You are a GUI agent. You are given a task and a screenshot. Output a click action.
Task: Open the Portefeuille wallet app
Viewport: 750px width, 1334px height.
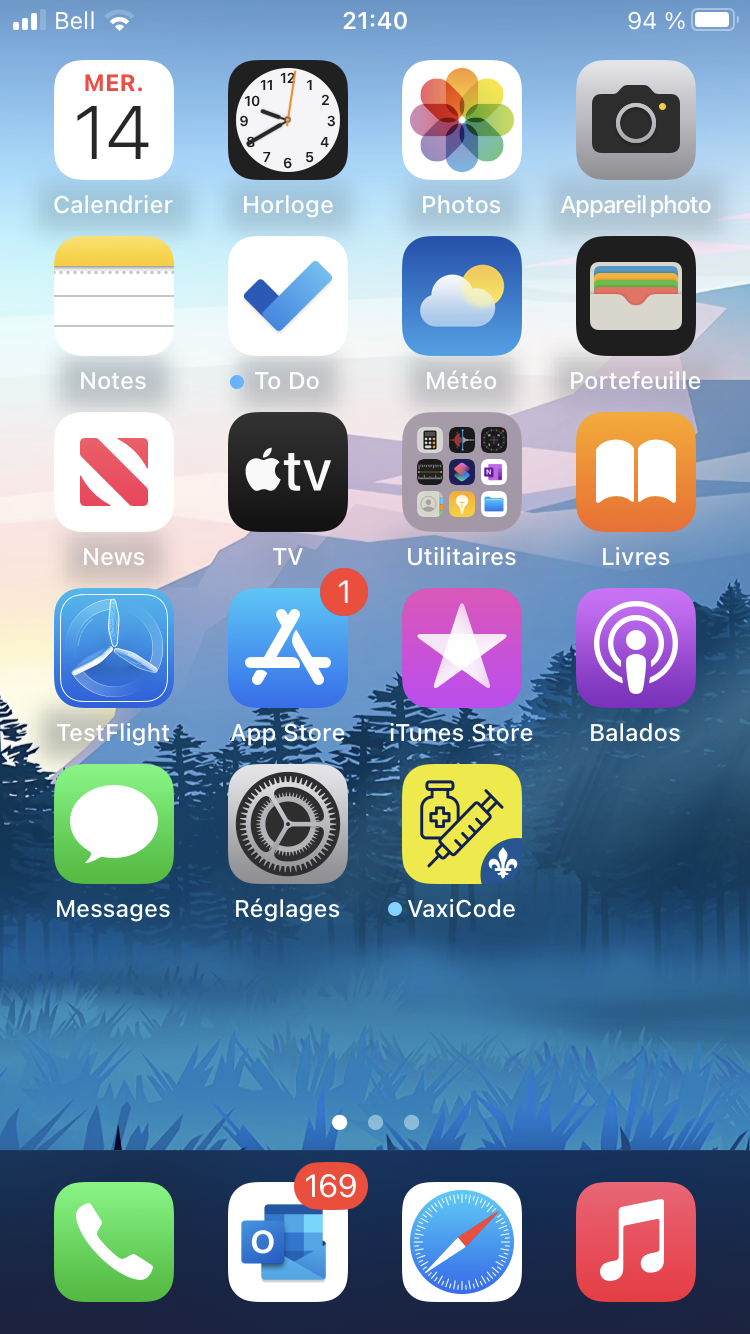pos(636,296)
